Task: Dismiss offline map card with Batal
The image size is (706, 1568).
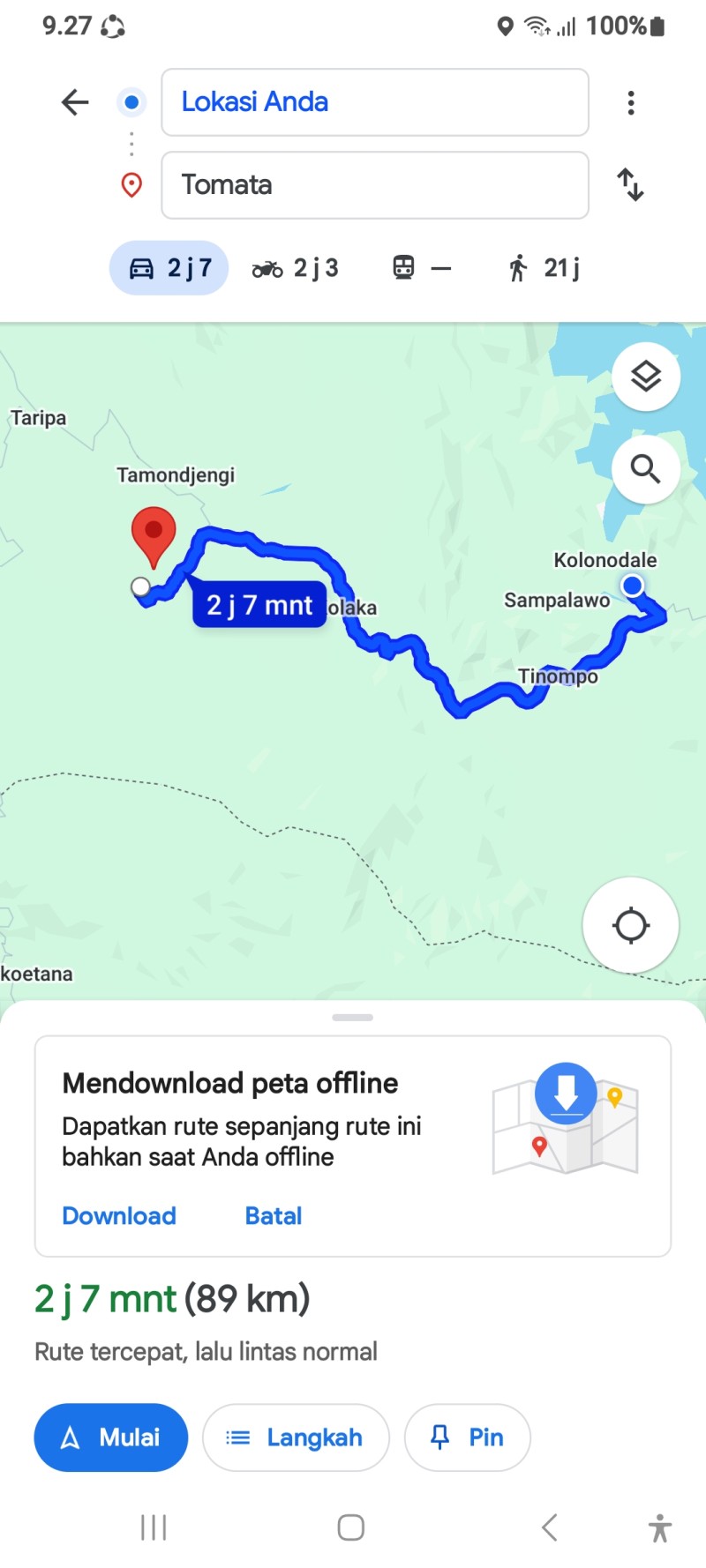Action: tap(274, 1216)
